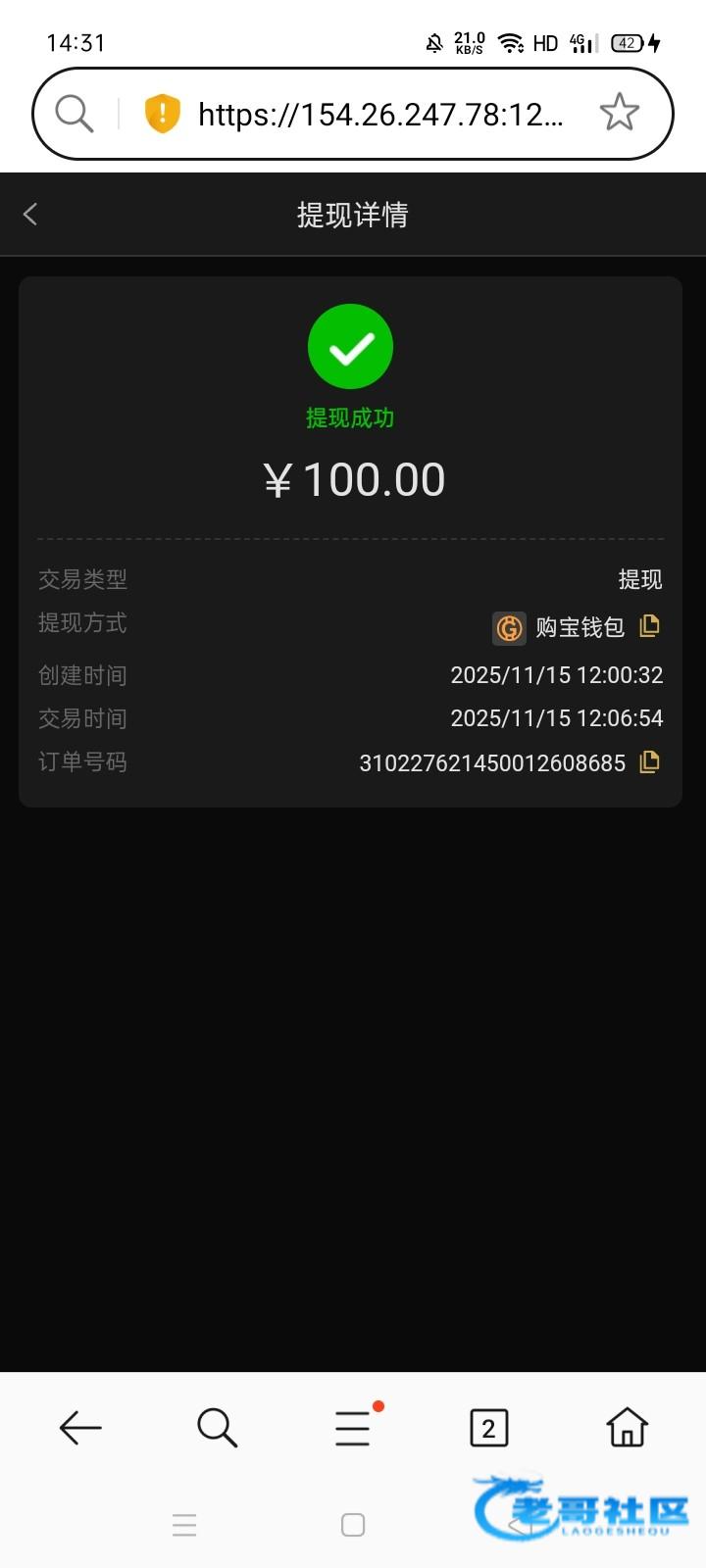This screenshot has width=706, height=1568.
Task: Go back from the 提现详情 page
Action: [x=30, y=215]
